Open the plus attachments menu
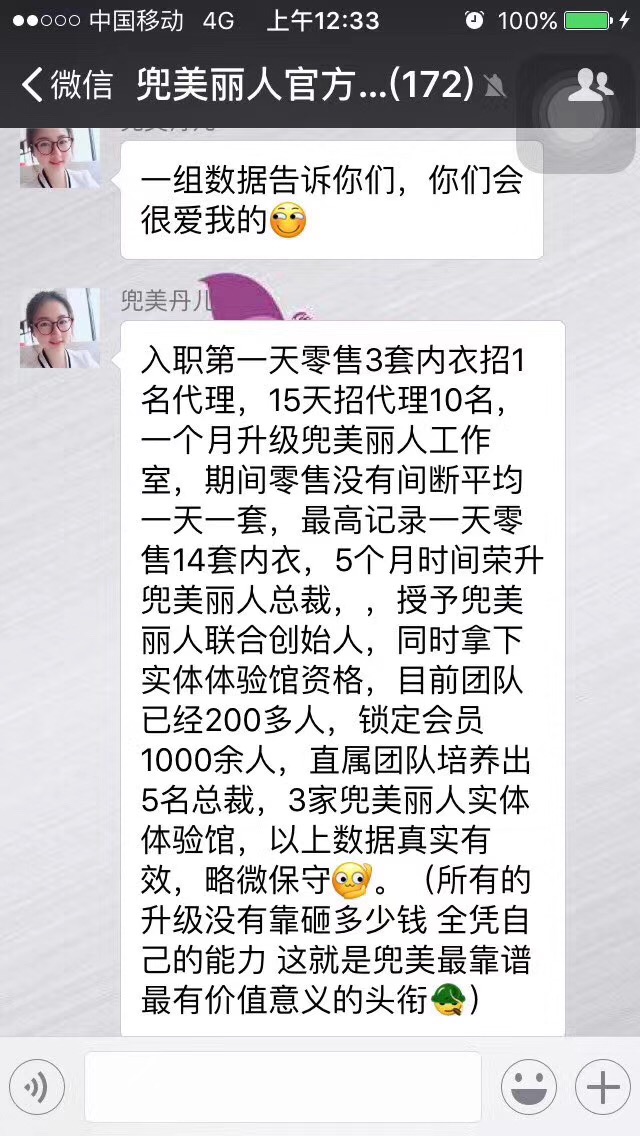 [x=603, y=1087]
